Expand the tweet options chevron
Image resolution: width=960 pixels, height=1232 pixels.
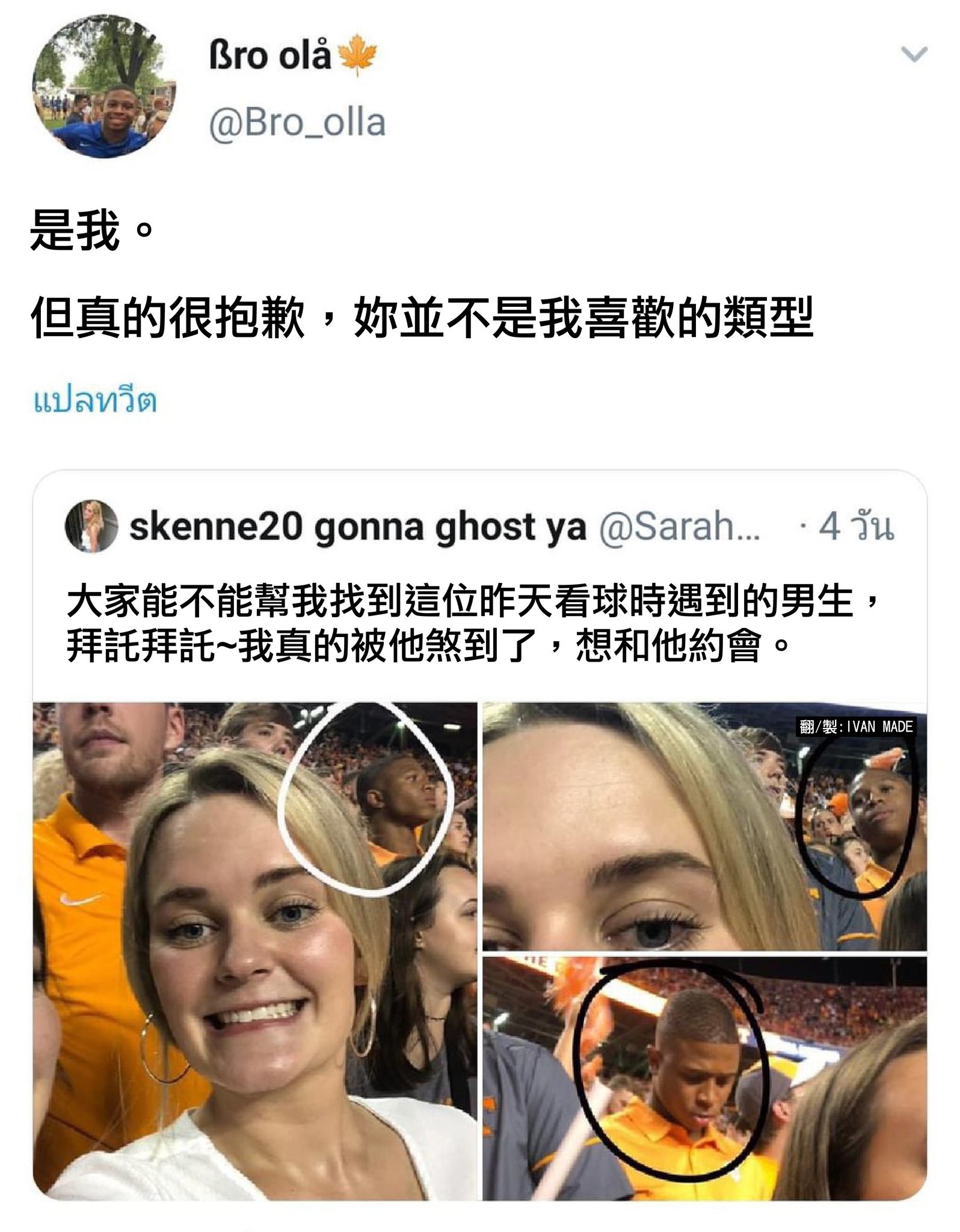pos(914,55)
